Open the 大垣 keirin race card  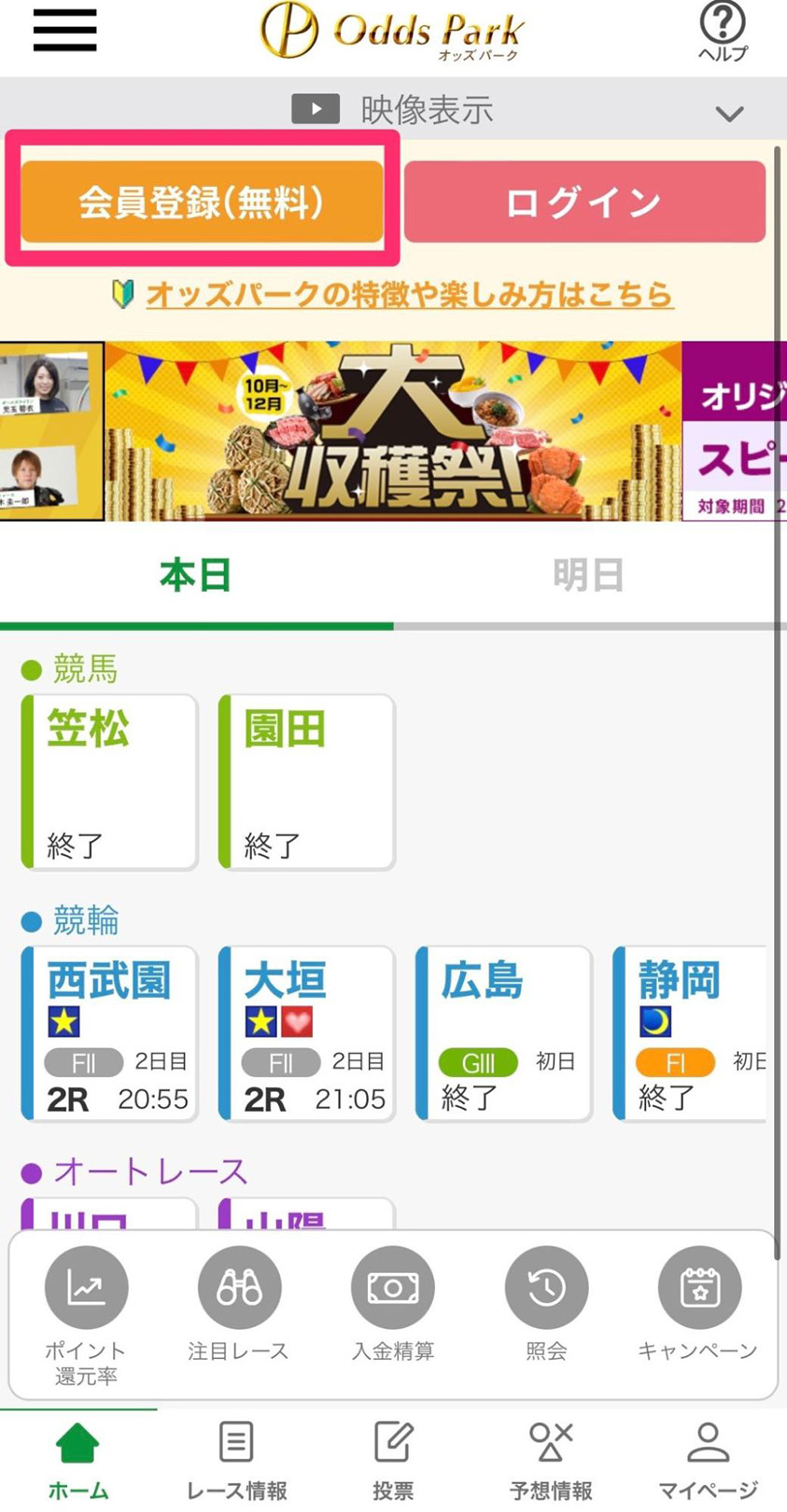pyautogui.click(x=307, y=1033)
